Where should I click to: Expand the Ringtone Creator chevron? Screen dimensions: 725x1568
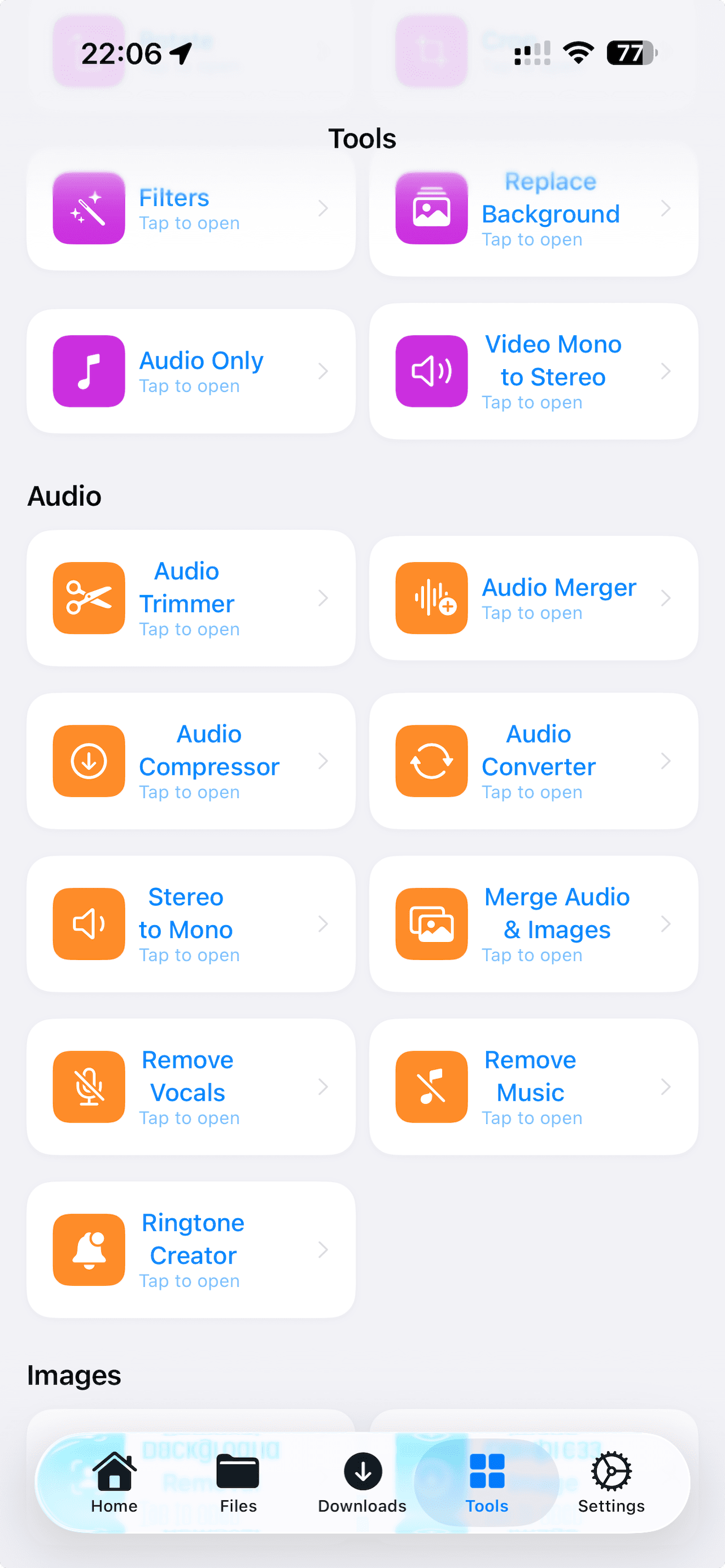point(323,1249)
